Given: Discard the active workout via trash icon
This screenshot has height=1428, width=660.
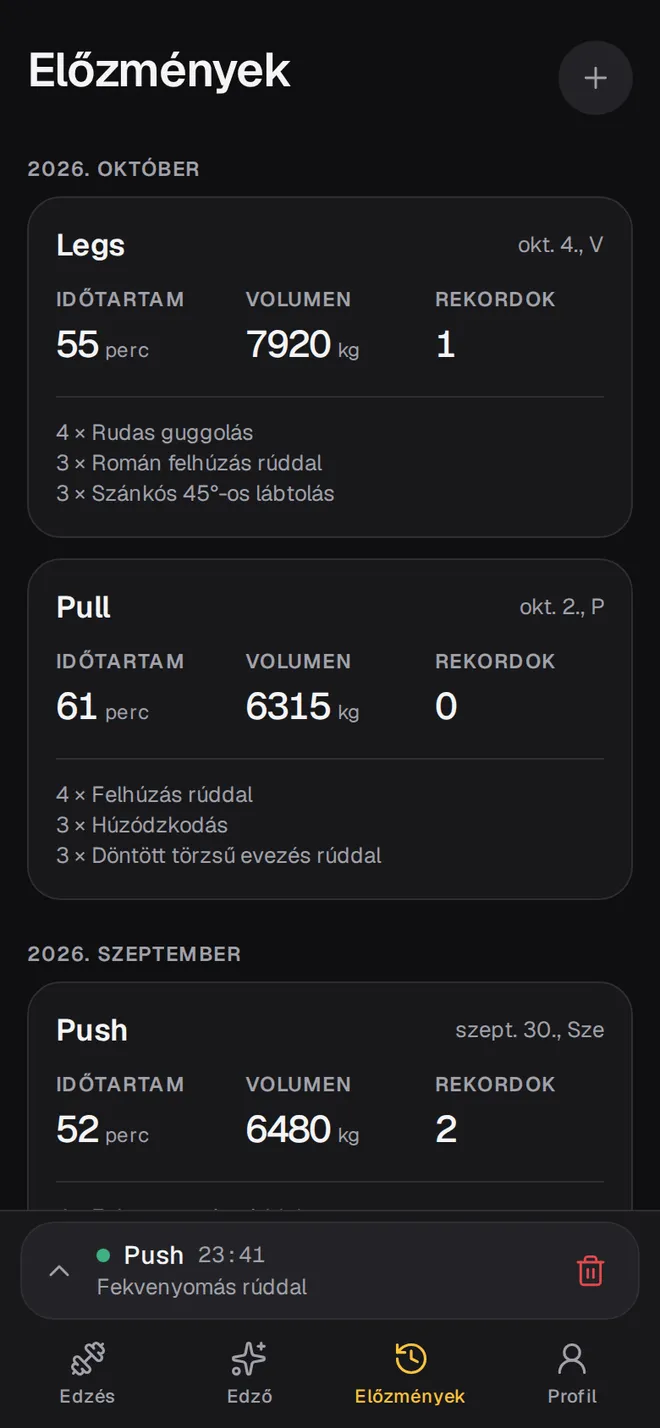Looking at the screenshot, I should 590,1271.
